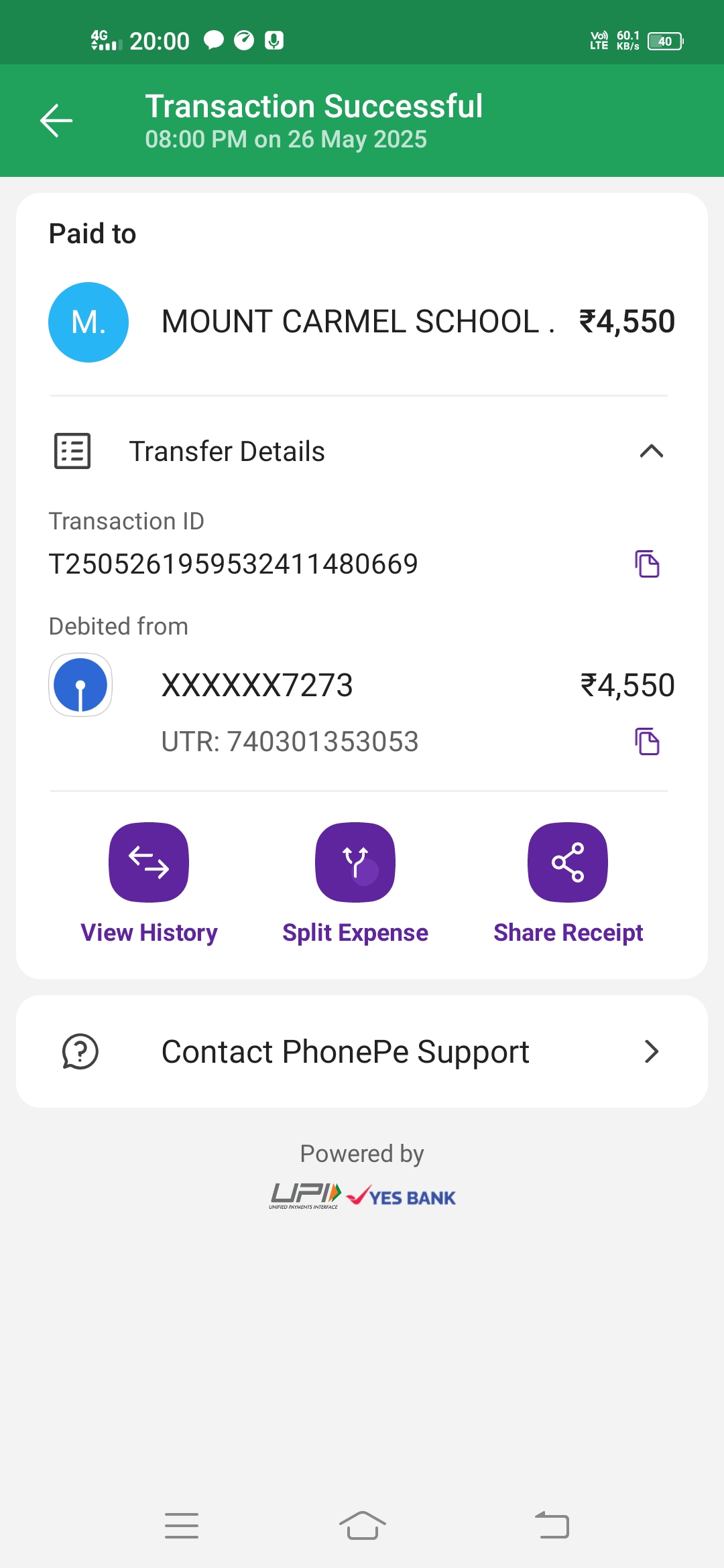Go back using the header arrow
The image size is (724, 1568).
[x=56, y=121]
